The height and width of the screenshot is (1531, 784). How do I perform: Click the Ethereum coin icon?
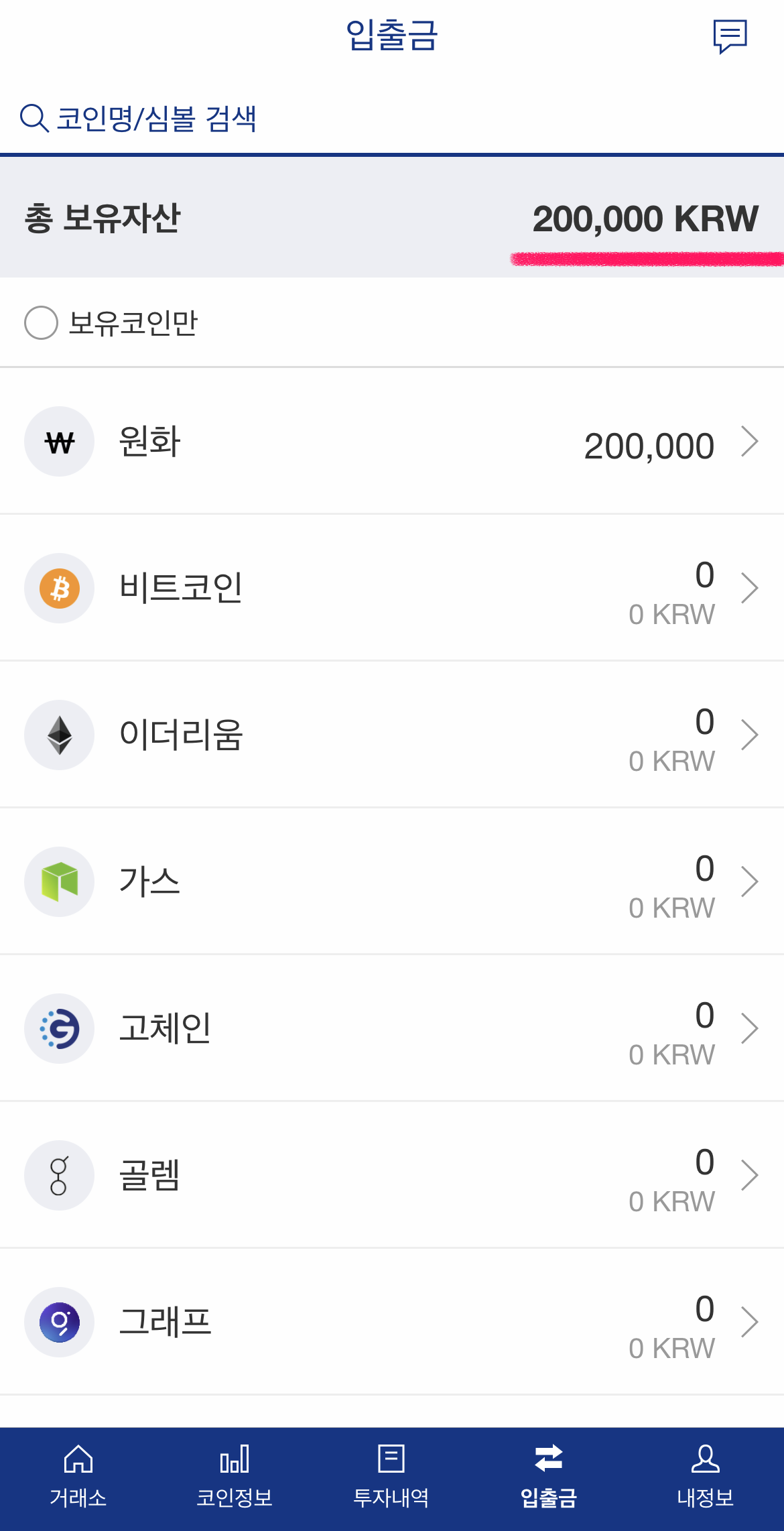coord(59,735)
